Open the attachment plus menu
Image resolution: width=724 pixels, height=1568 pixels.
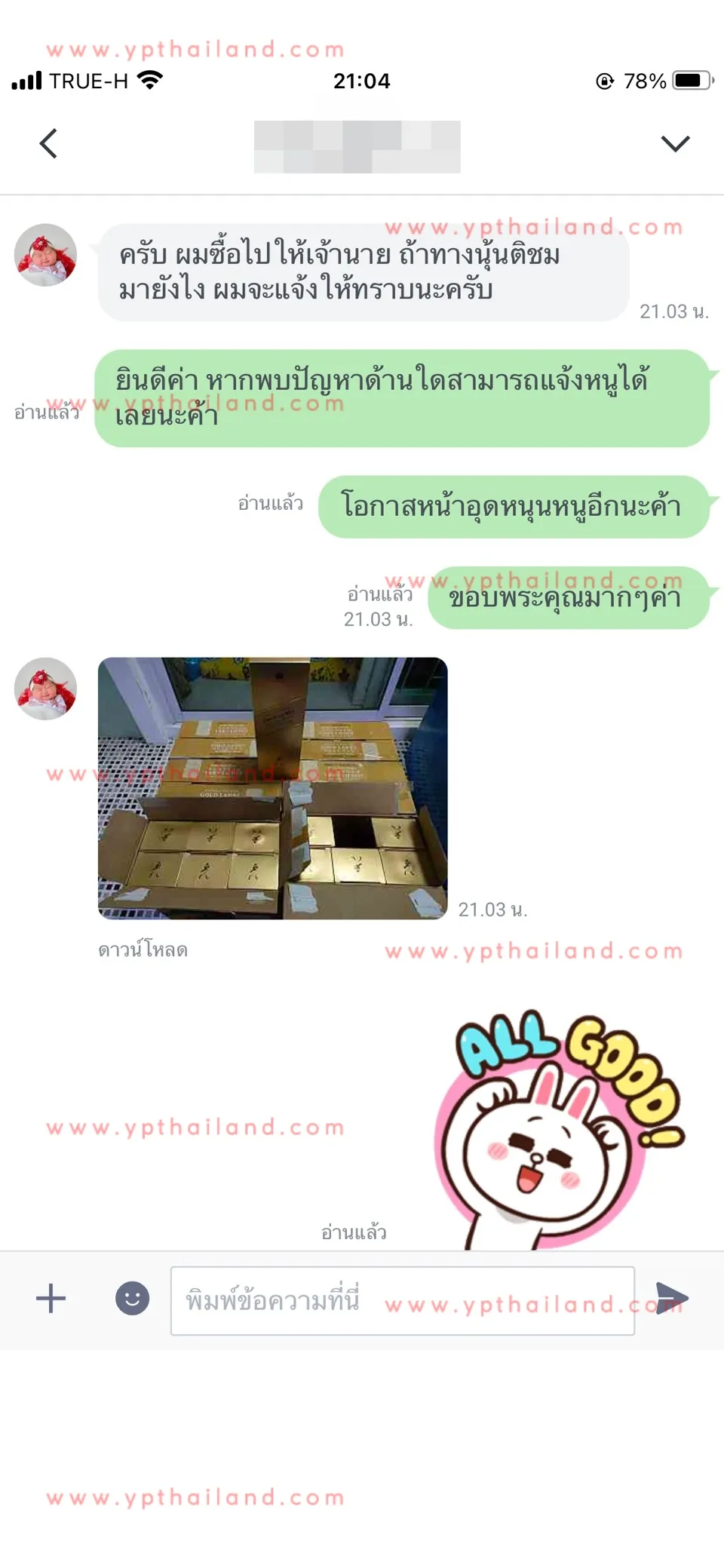tap(51, 1299)
